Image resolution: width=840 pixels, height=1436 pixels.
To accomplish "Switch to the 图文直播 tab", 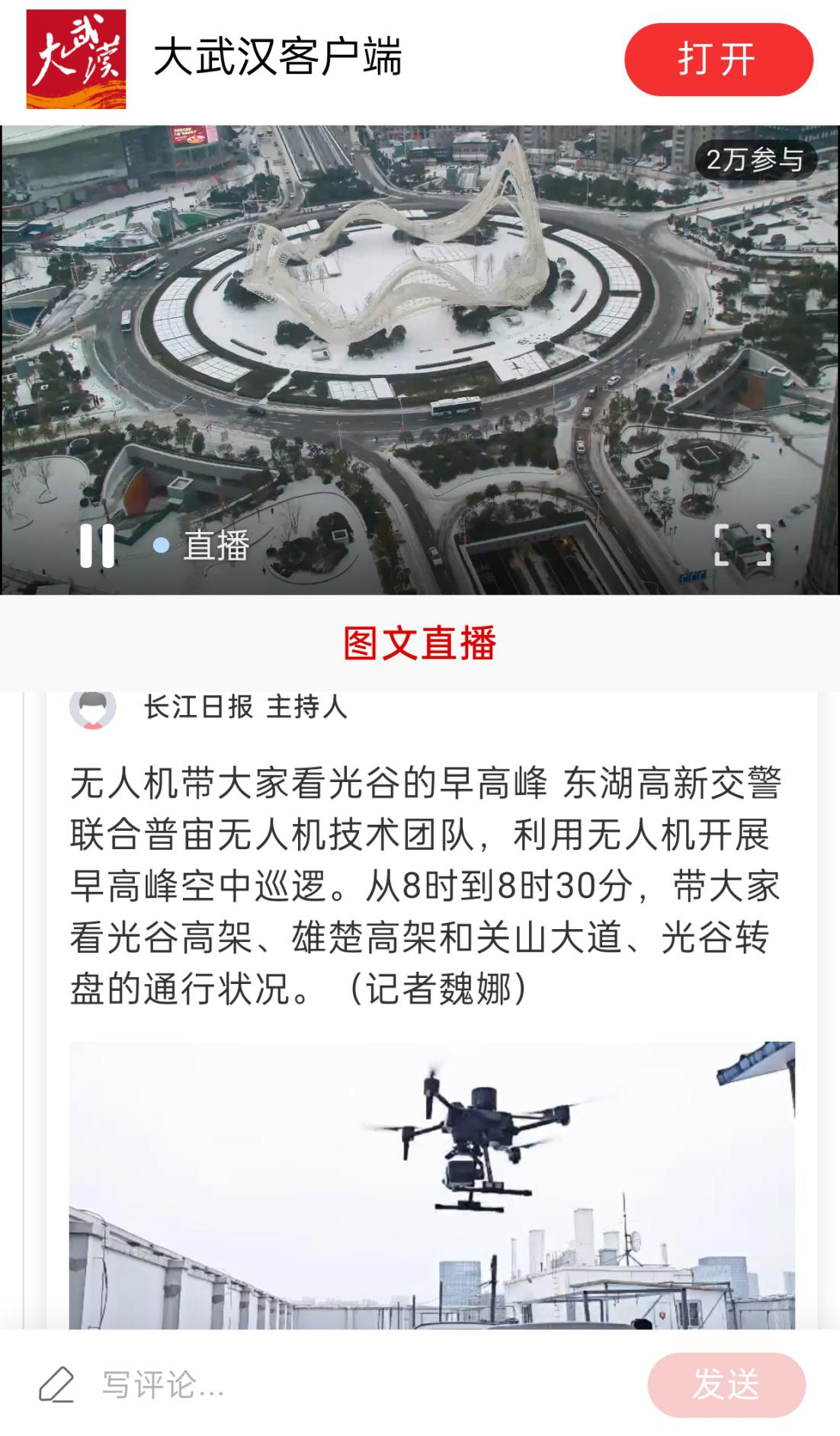I will click(419, 643).
